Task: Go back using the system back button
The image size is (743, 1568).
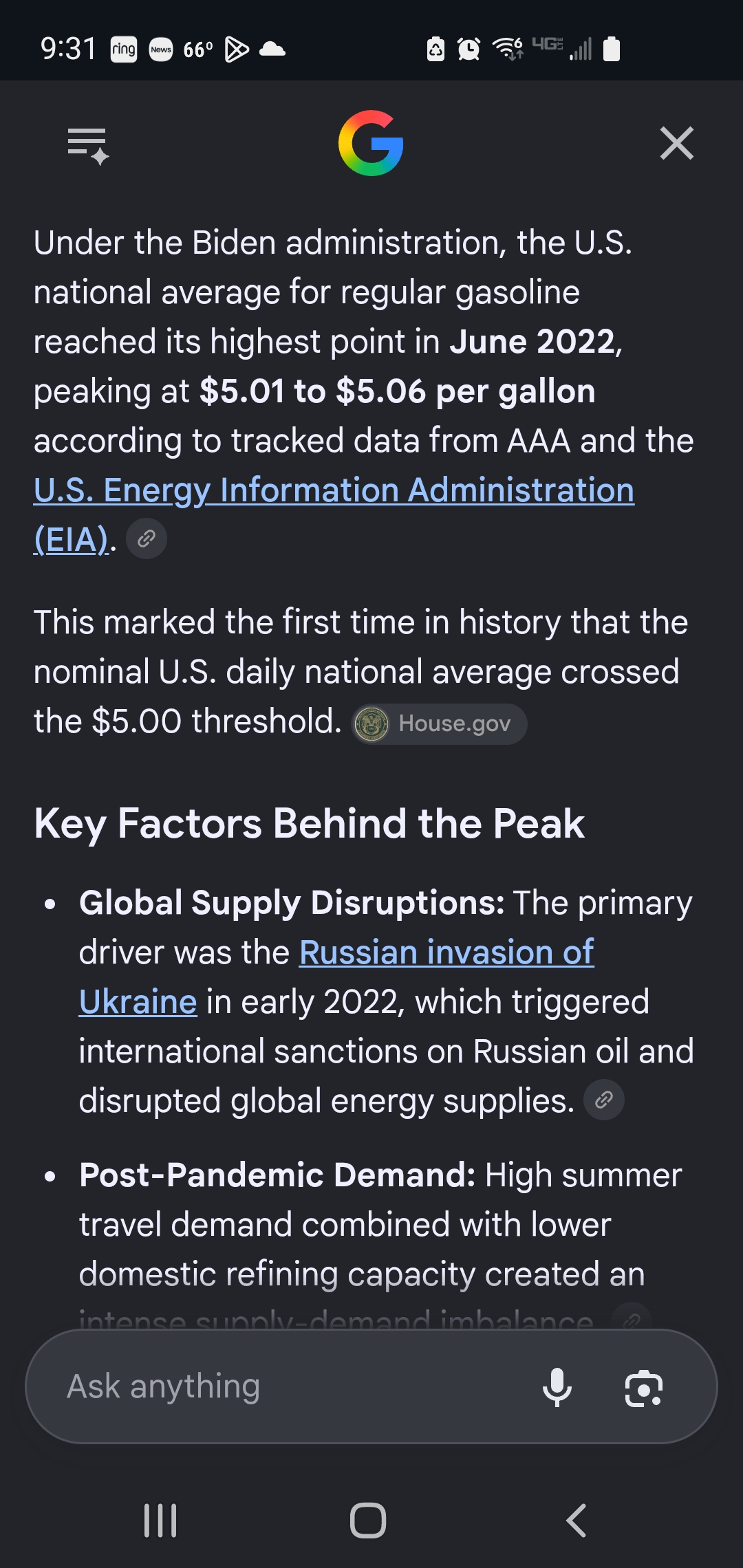Action: [x=577, y=1520]
